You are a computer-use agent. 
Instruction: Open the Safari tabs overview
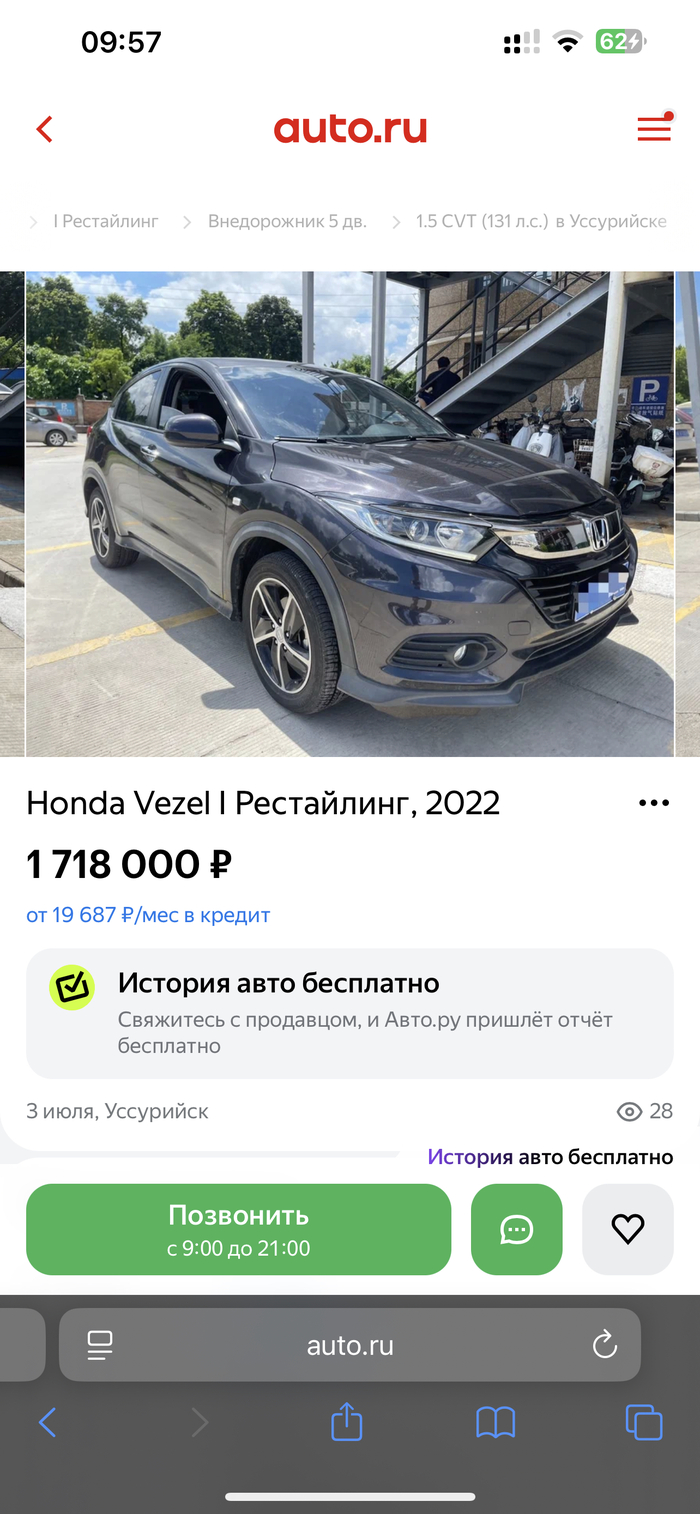pyautogui.click(x=643, y=1422)
